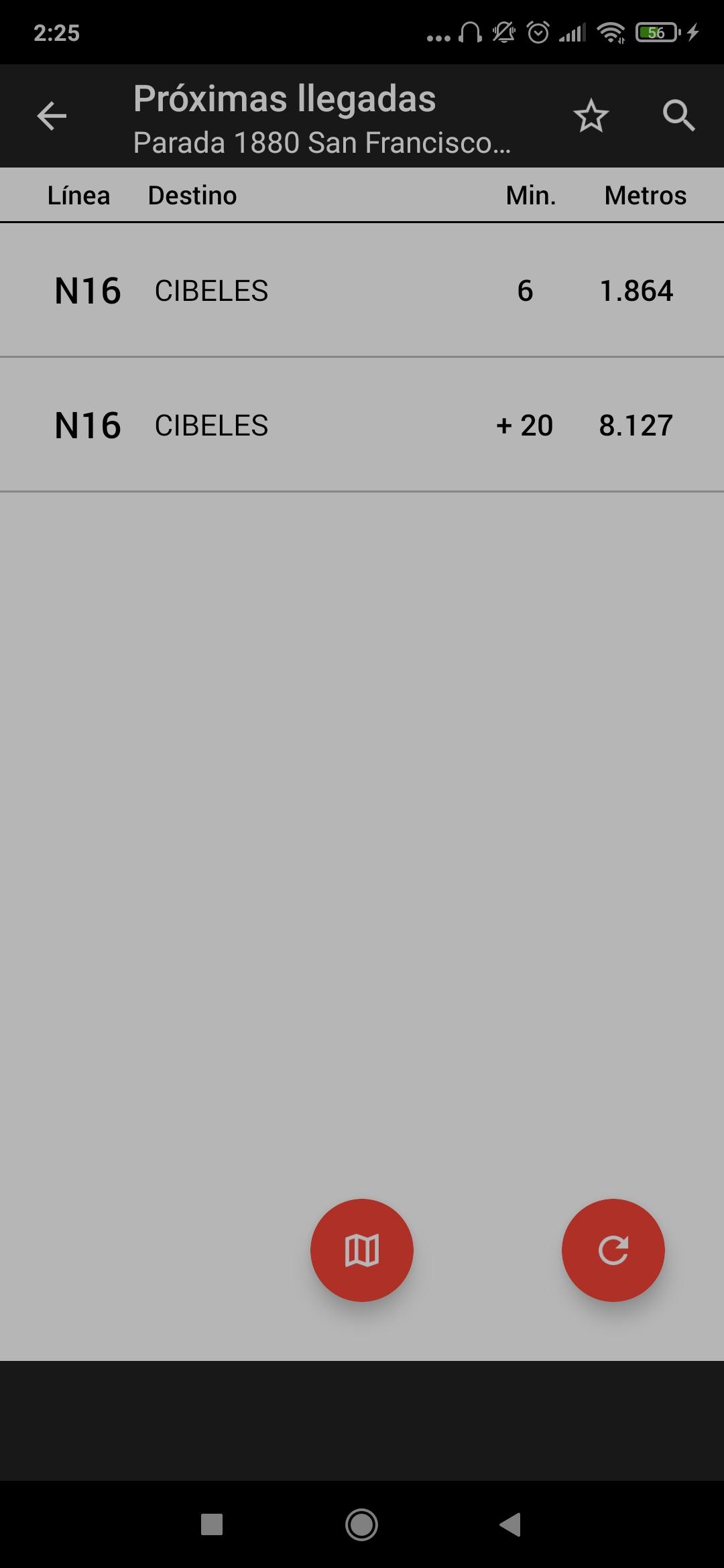Open recent apps from navigation bar
Screen dimensions: 724x1568
(x=212, y=1525)
